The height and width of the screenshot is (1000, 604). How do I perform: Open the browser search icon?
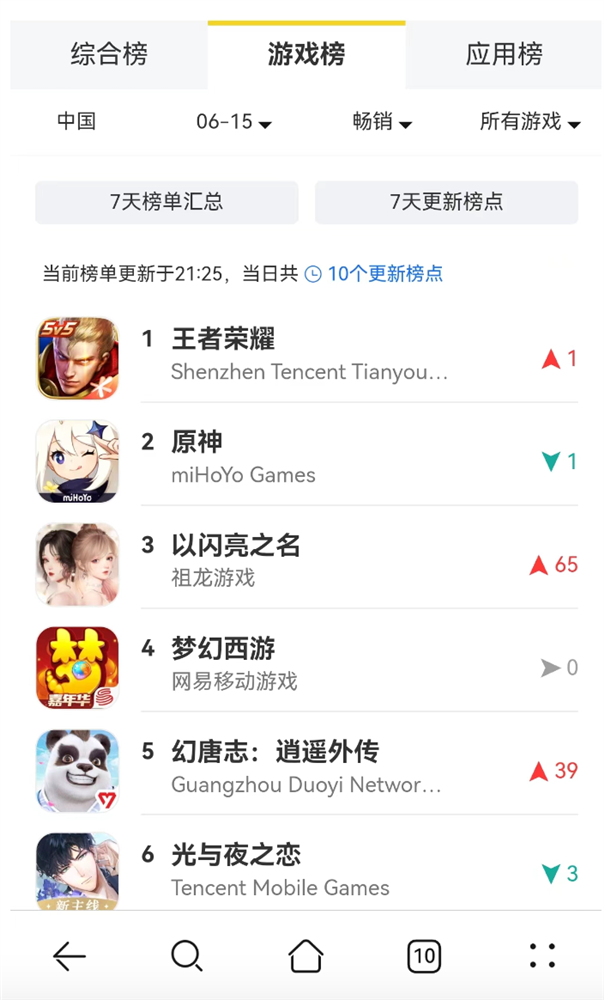click(187, 956)
